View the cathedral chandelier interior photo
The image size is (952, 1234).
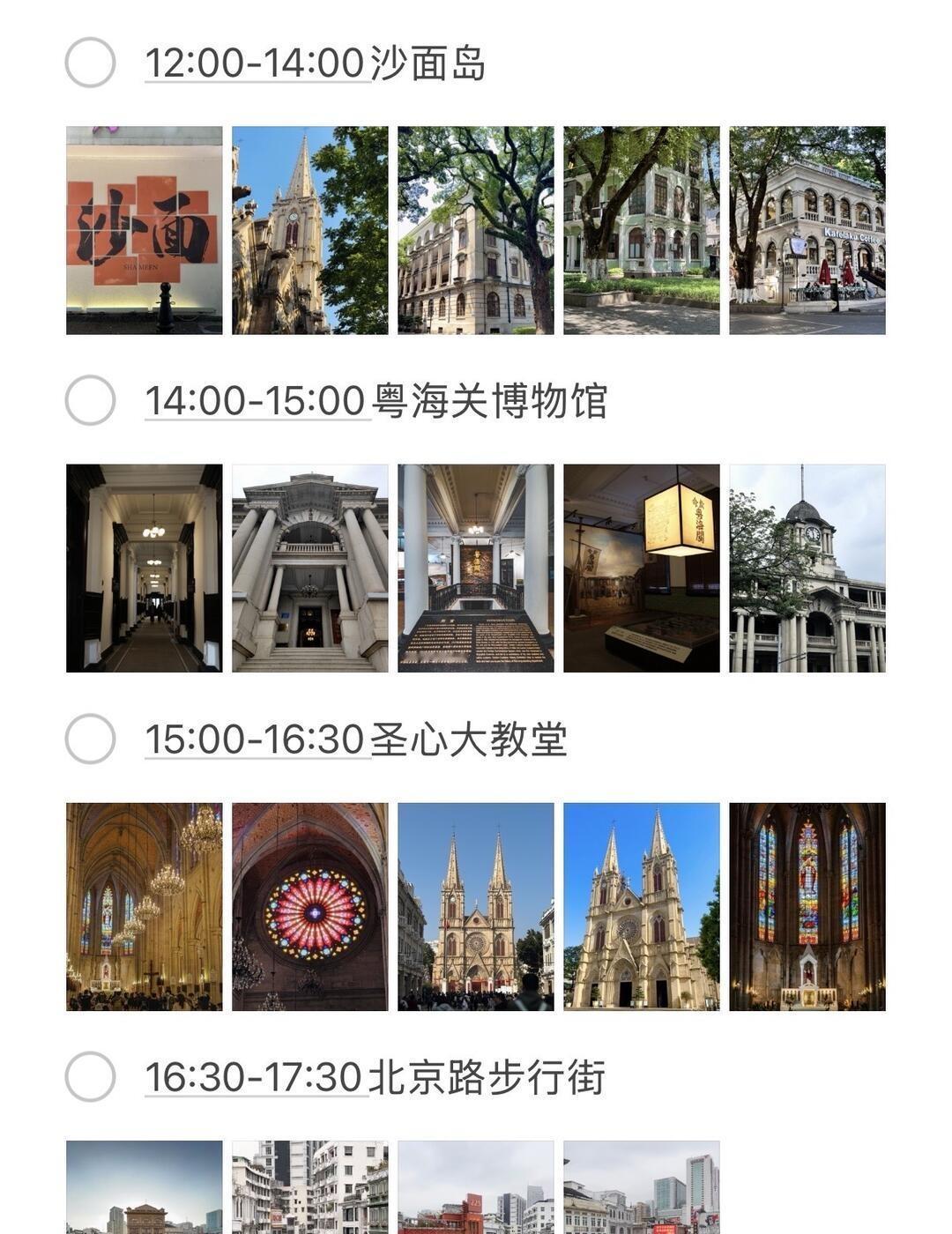pyautogui.click(x=145, y=906)
